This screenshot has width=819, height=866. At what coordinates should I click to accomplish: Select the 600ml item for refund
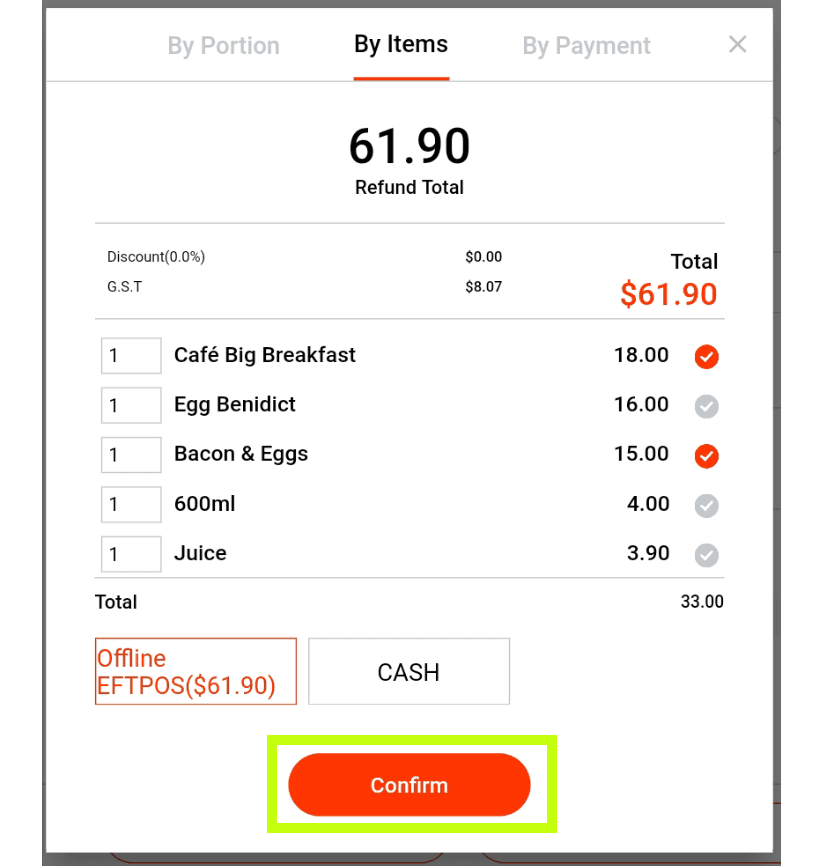click(706, 506)
